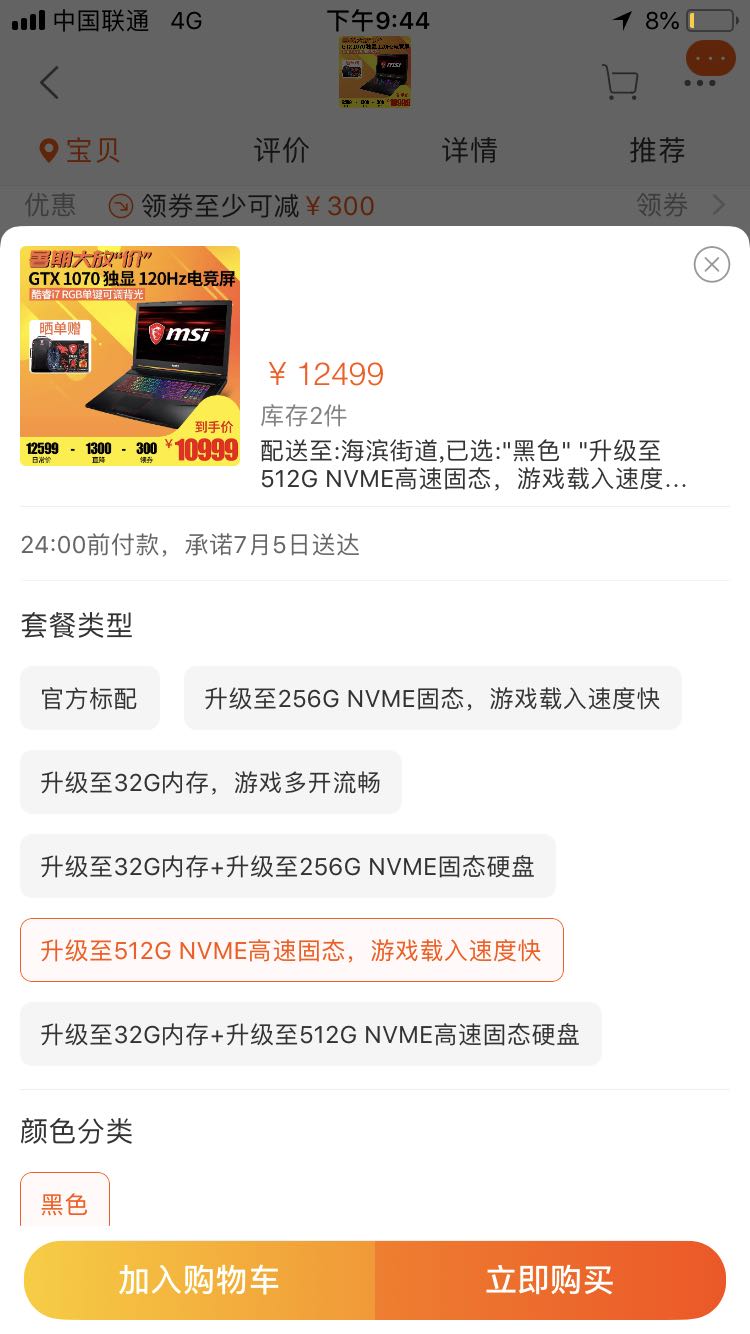Pick 升级至32G内存+升级至256G NVME固态硬盘 option
The image size is (750, 1334).
point(287,866)
